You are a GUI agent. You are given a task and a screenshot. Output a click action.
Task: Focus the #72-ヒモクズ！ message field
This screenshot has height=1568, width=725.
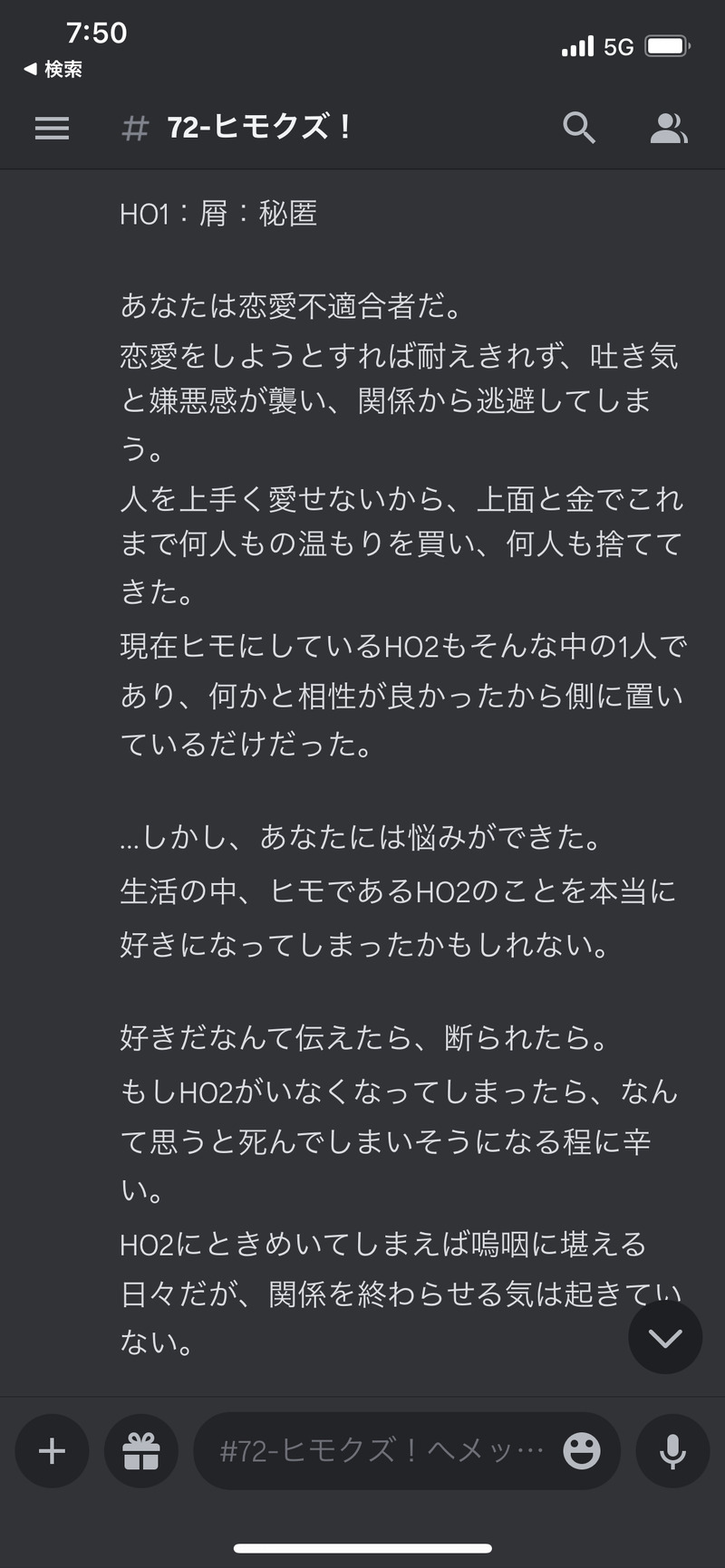[x=381, y=1451]
